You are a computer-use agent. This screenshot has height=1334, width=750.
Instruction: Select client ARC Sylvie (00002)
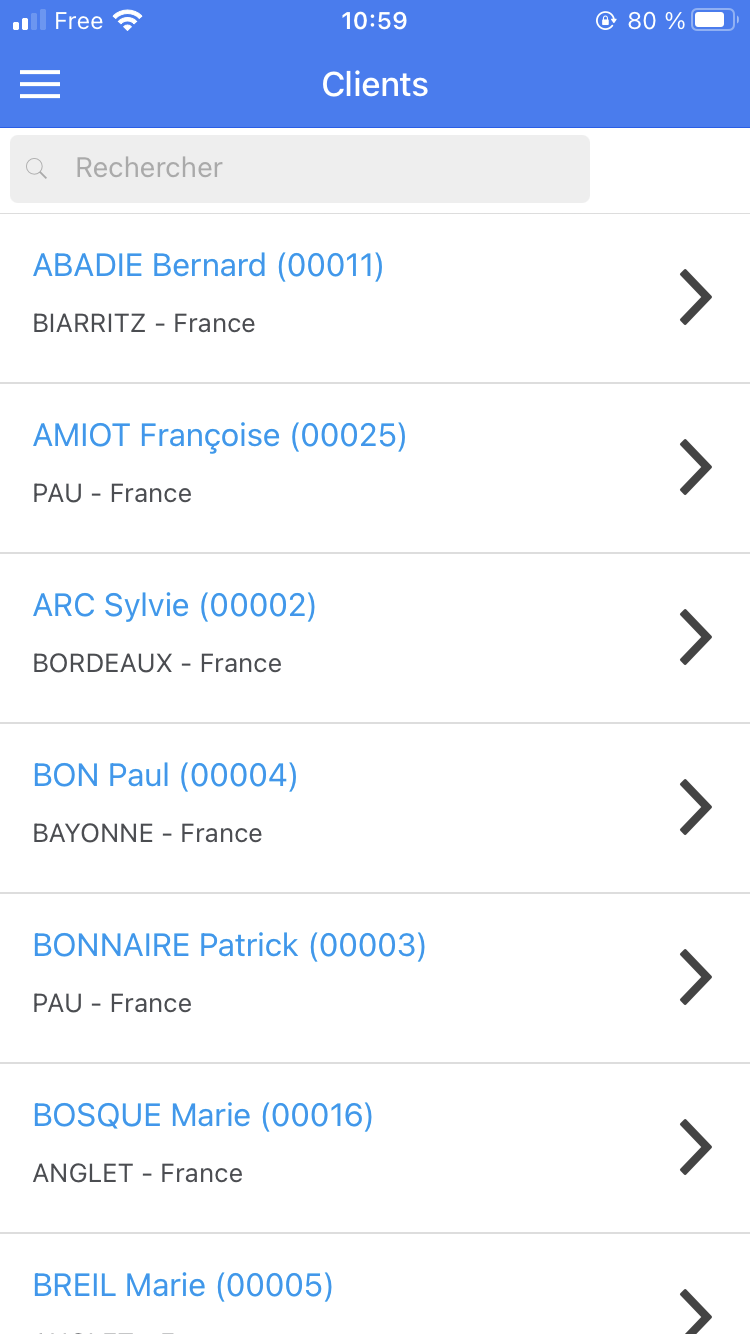coord(374,637)
